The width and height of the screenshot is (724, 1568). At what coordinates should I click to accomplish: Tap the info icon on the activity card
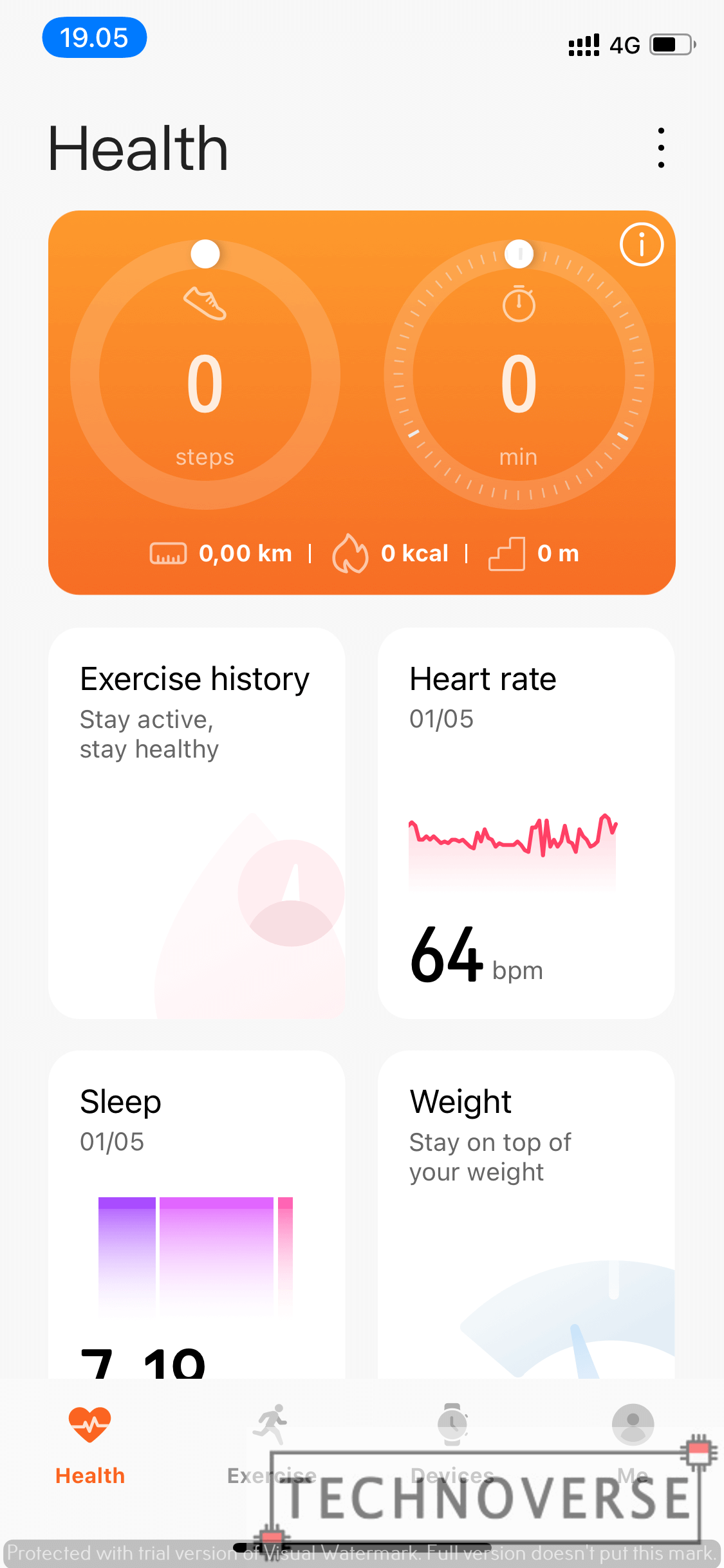tap(641, 245)
